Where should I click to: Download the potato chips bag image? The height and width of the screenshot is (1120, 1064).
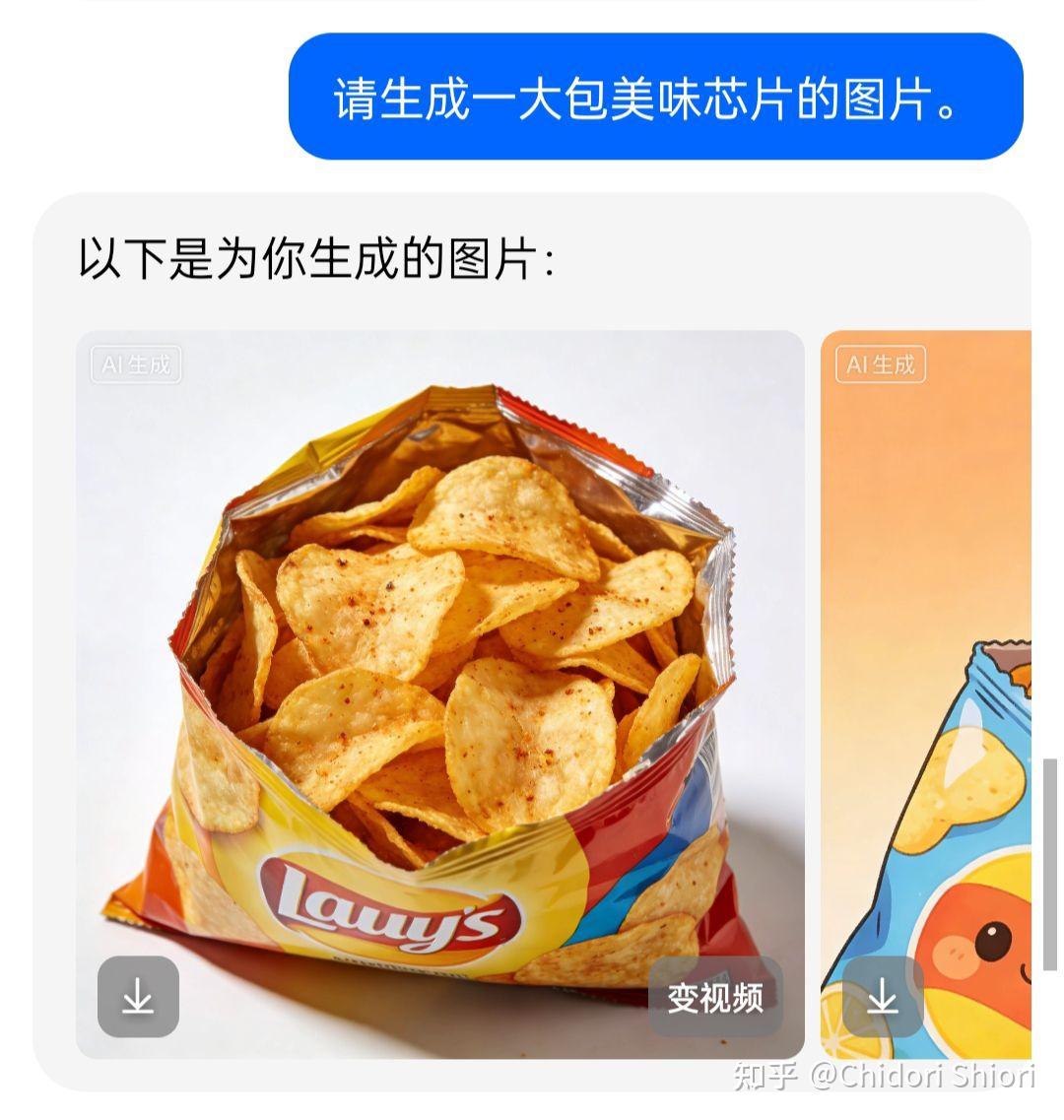point(138,997)
